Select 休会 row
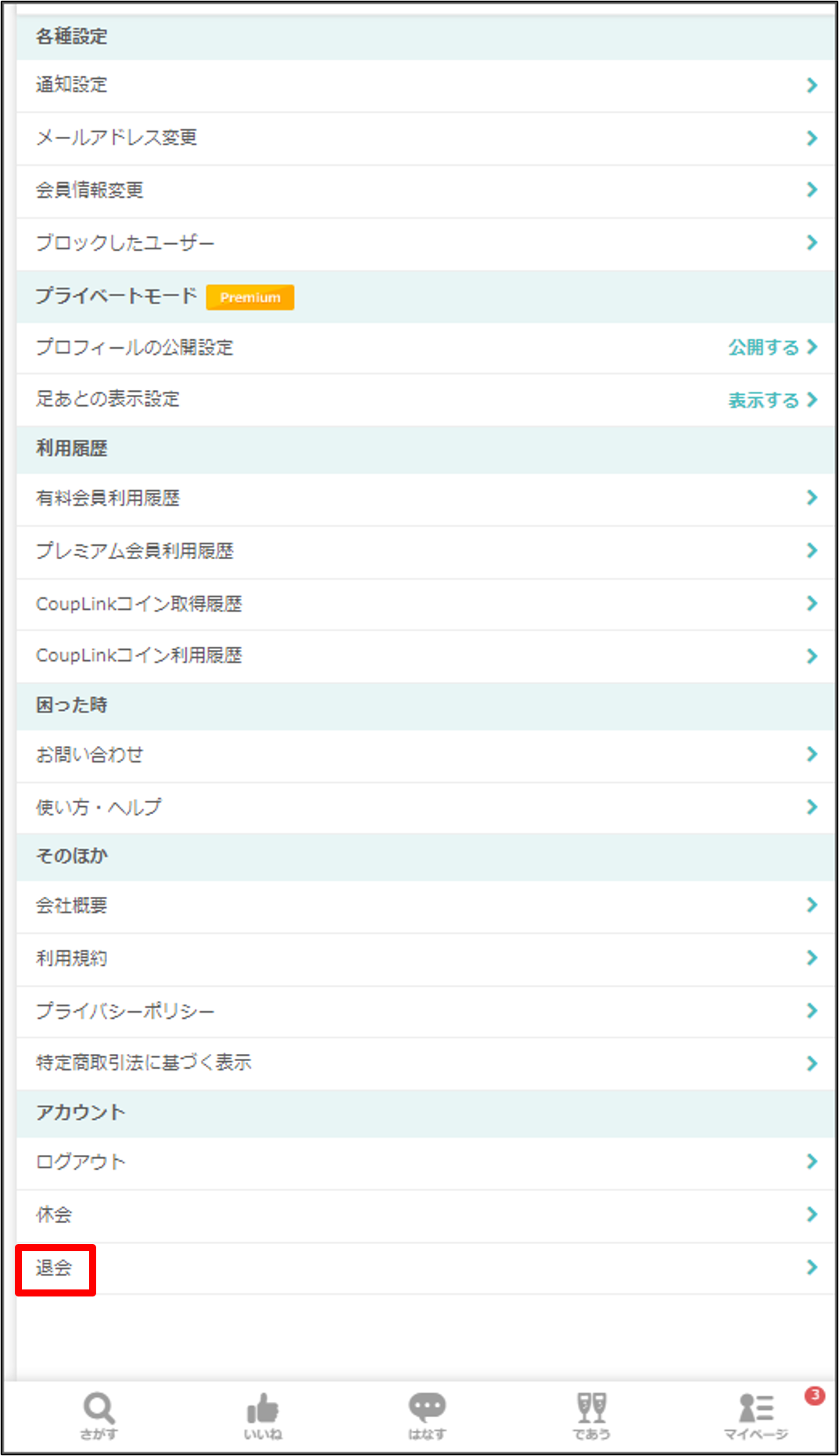The height and width of the screenshot is (1456, 839). (422, 1215)
